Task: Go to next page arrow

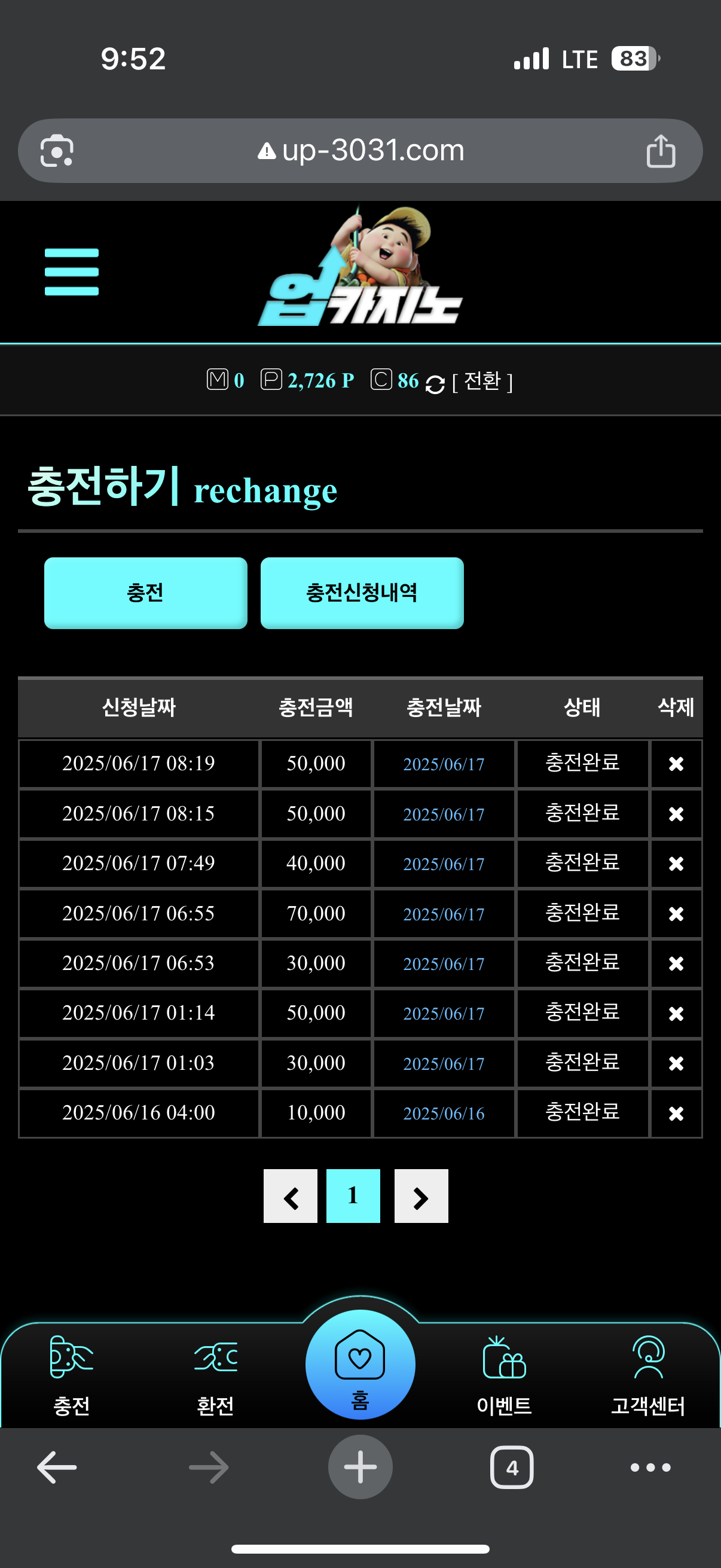Action: coord(421,1195)
